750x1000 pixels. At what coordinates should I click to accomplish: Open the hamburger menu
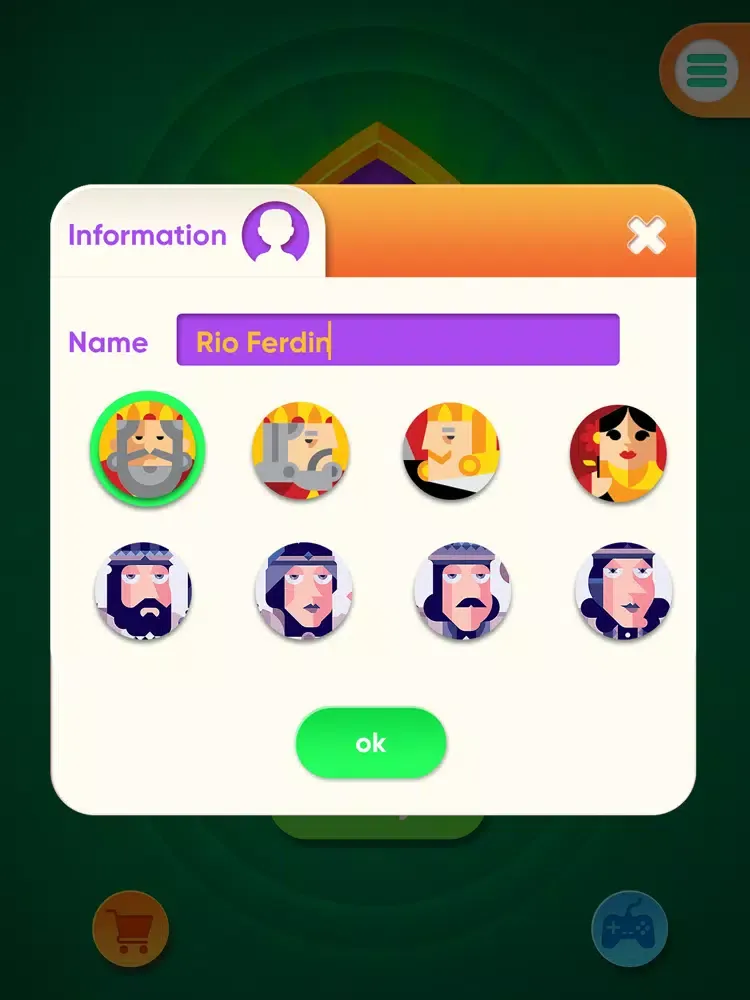[706, 70]
